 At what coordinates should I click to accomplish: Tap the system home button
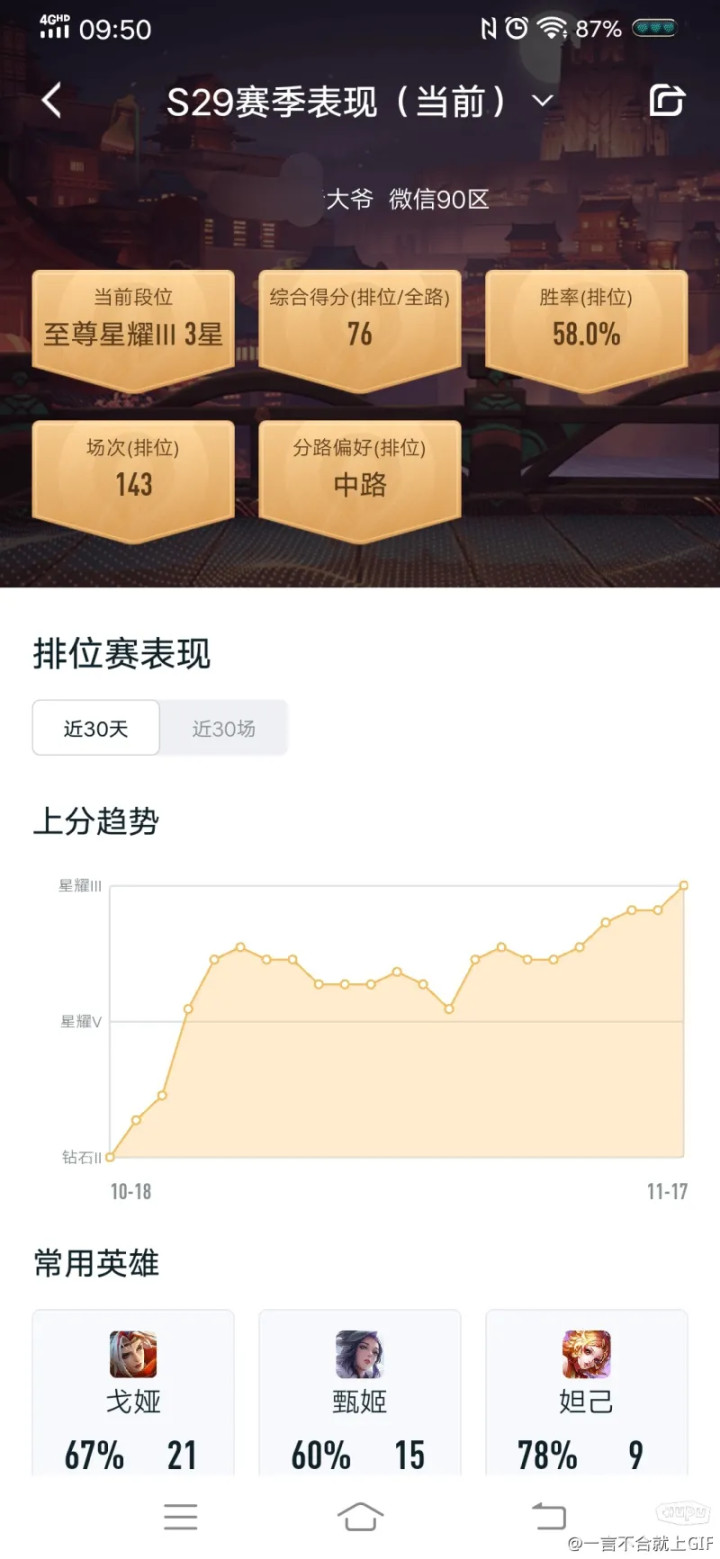click(360, 1516)
